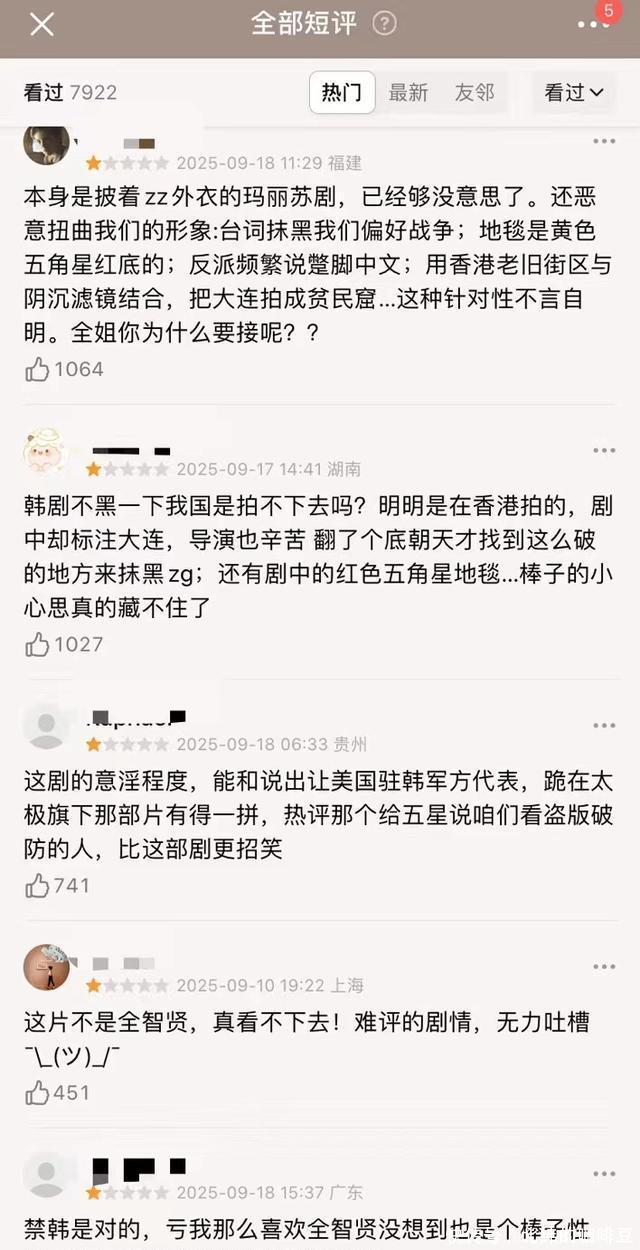View the 福建 reviewer's profile avatar
Image resolution: width=640 pixels, height=1250 pixels.
click(46, 146)
